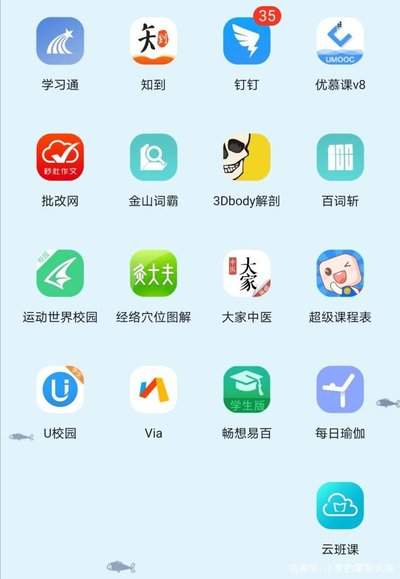Viewport: 400px width, 579px height.
Task: Open the 经络穴位图解 app
Action: click(153, 273)
